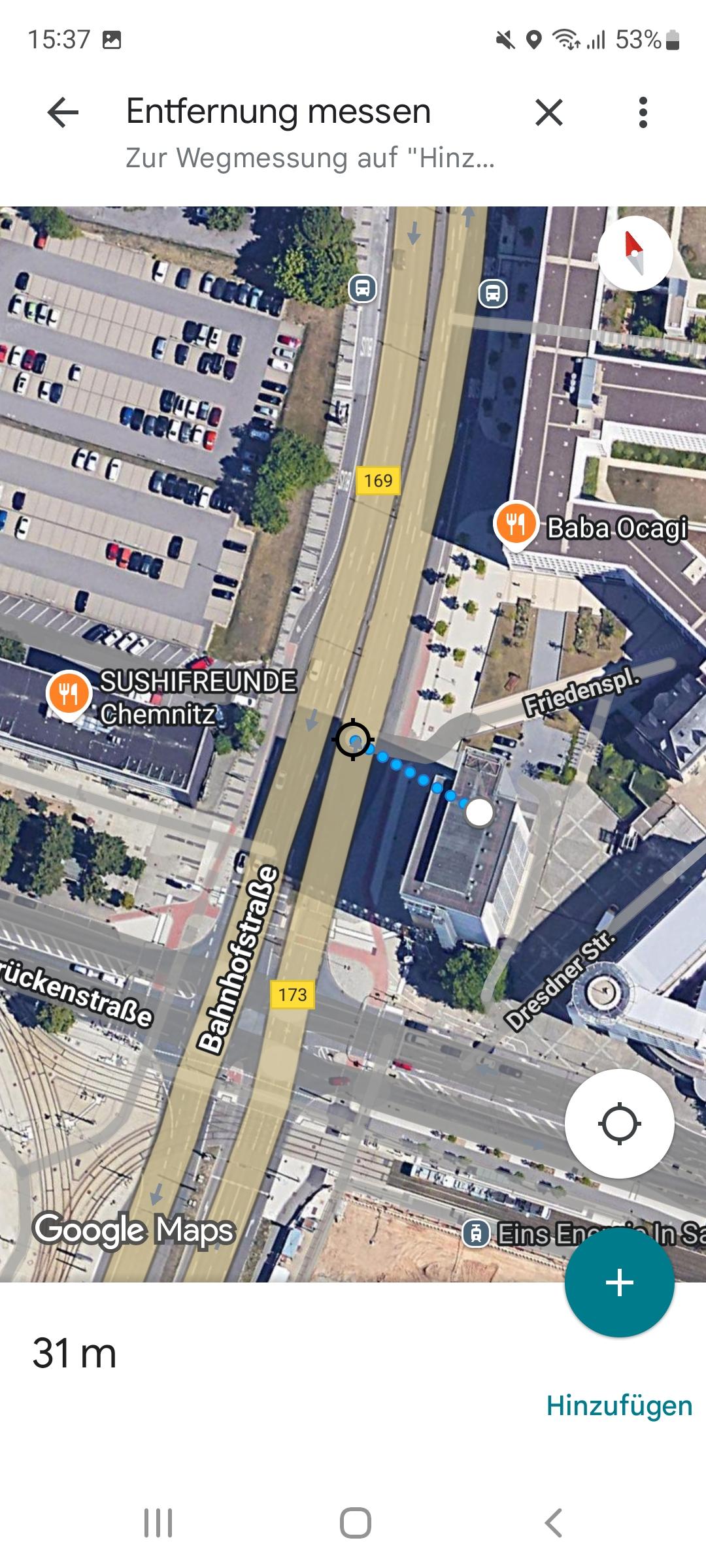Select the bus stop left of road 169
This screenshot has width=706, height=1568.
pyautogui.click(x=363, y=288)
